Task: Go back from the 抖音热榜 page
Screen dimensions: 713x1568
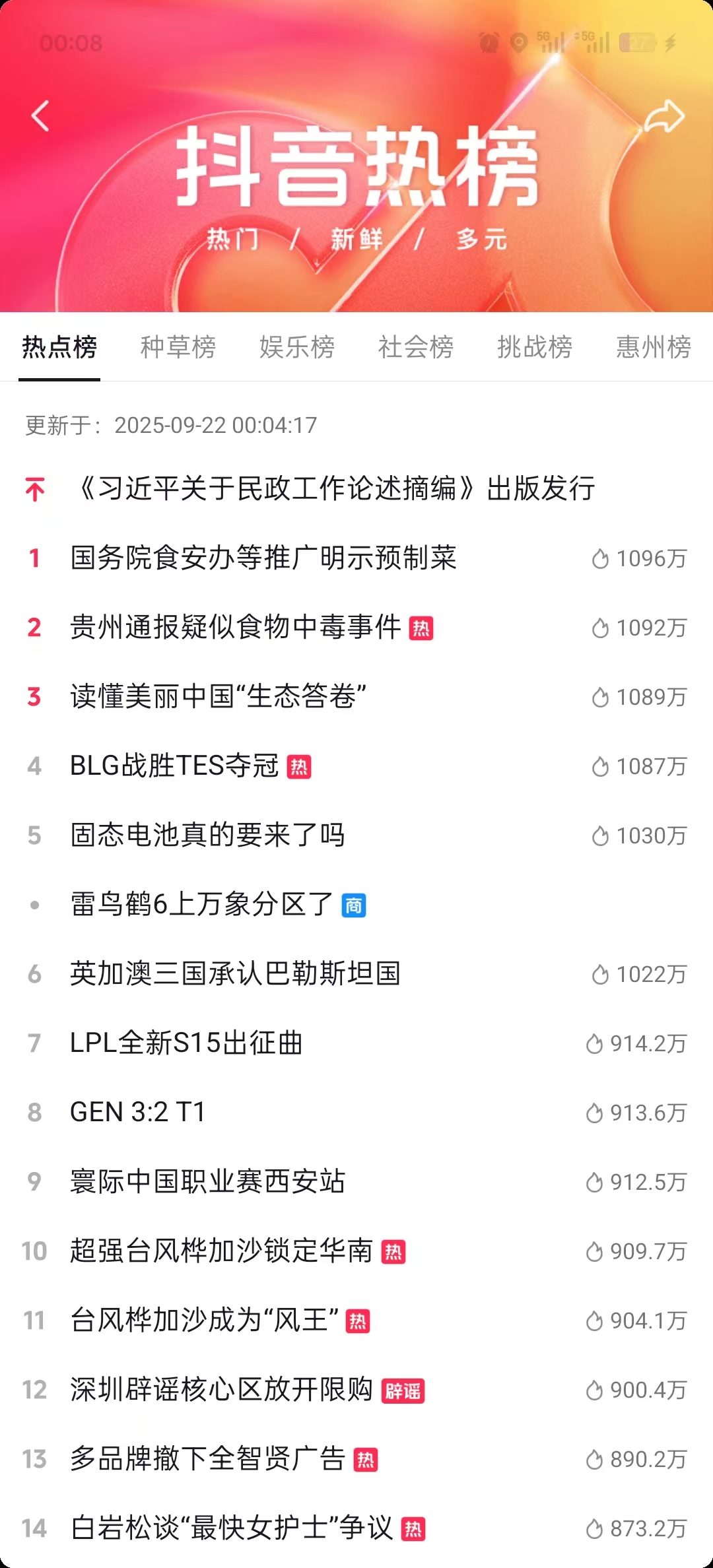Action: [41, 116]
